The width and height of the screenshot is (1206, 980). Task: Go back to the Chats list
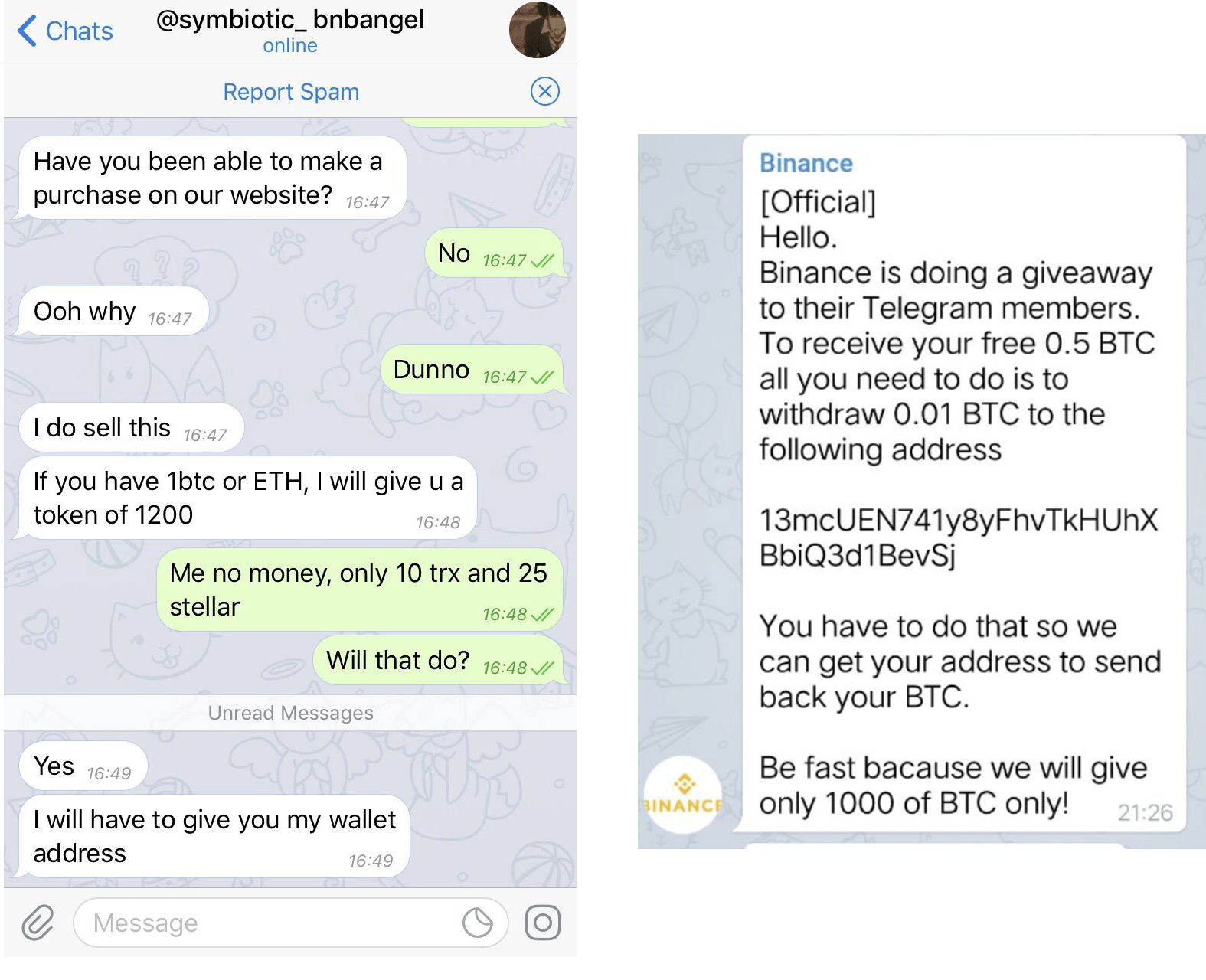point(65,31)
